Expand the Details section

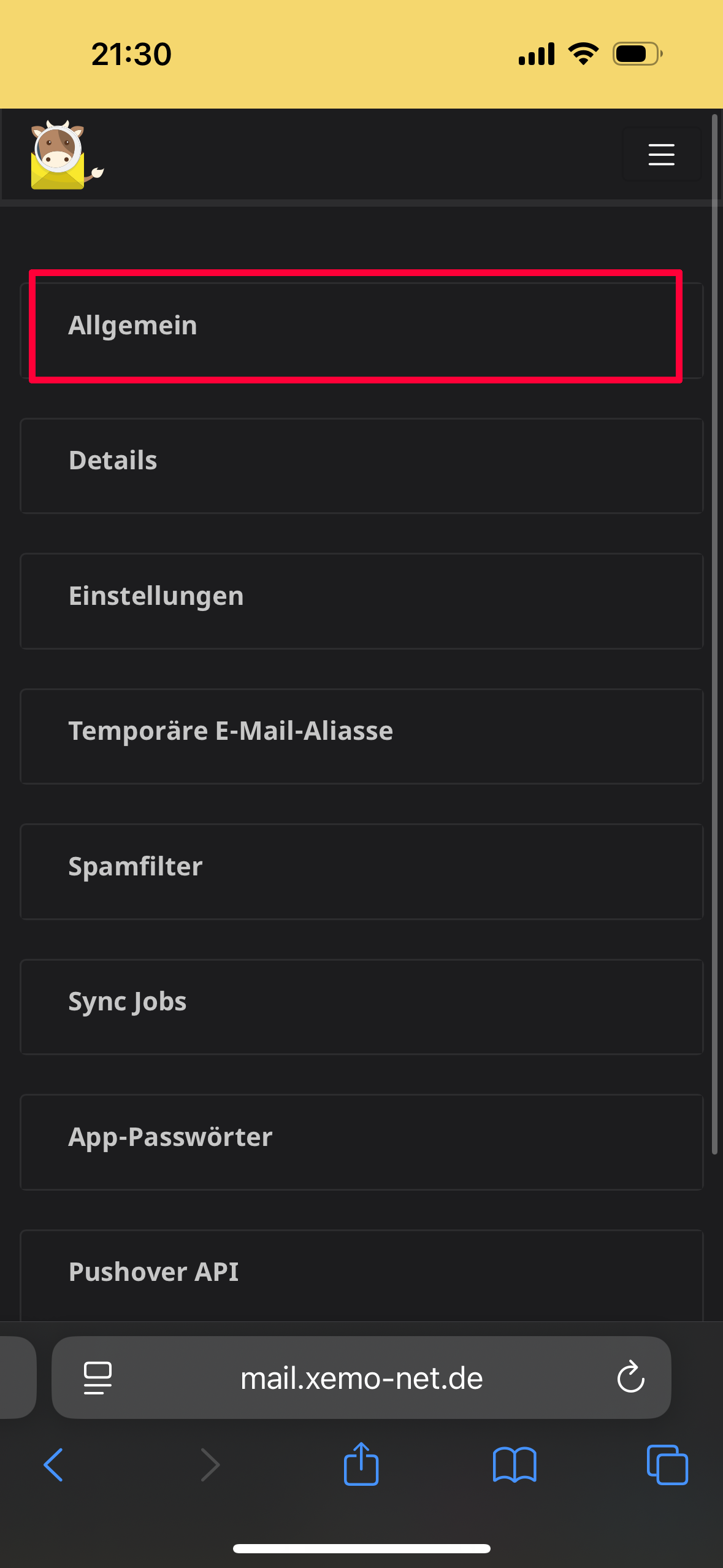[361, 466]
